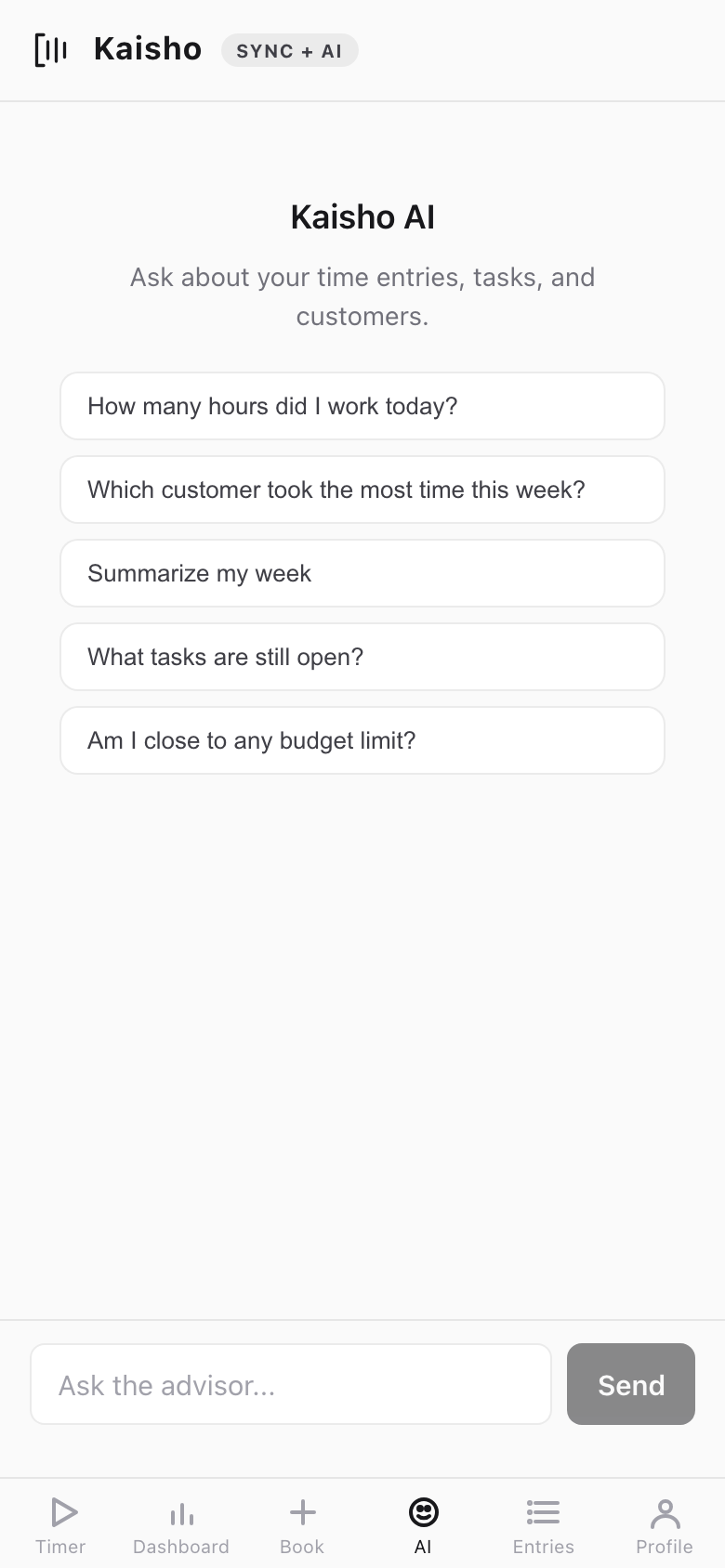Screen dimensions: 725x1568
Task: Choose 'What tasks are still open?'
Action: tap(362, 657)
